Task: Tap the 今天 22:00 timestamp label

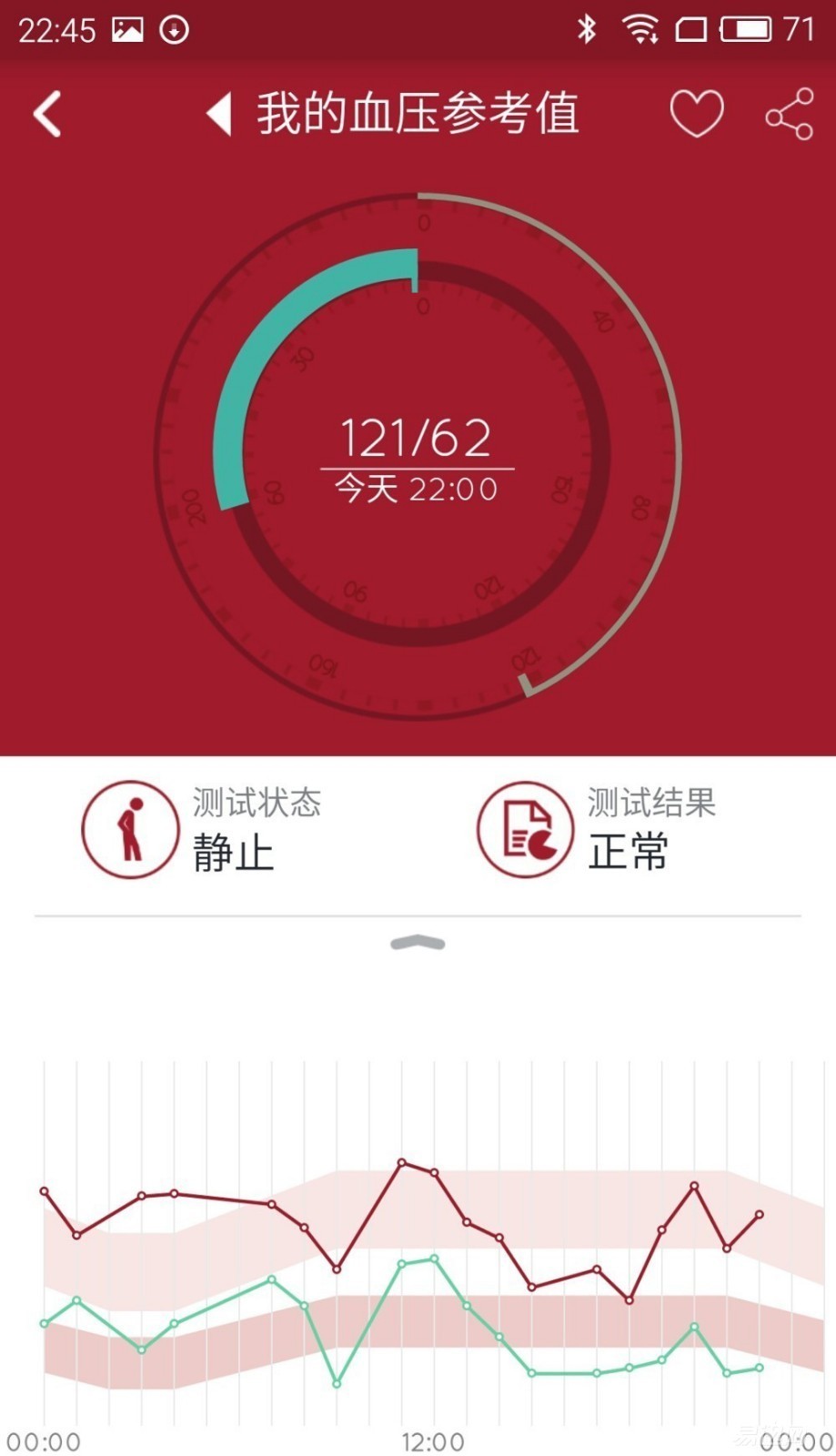Action: coord(417,487)
